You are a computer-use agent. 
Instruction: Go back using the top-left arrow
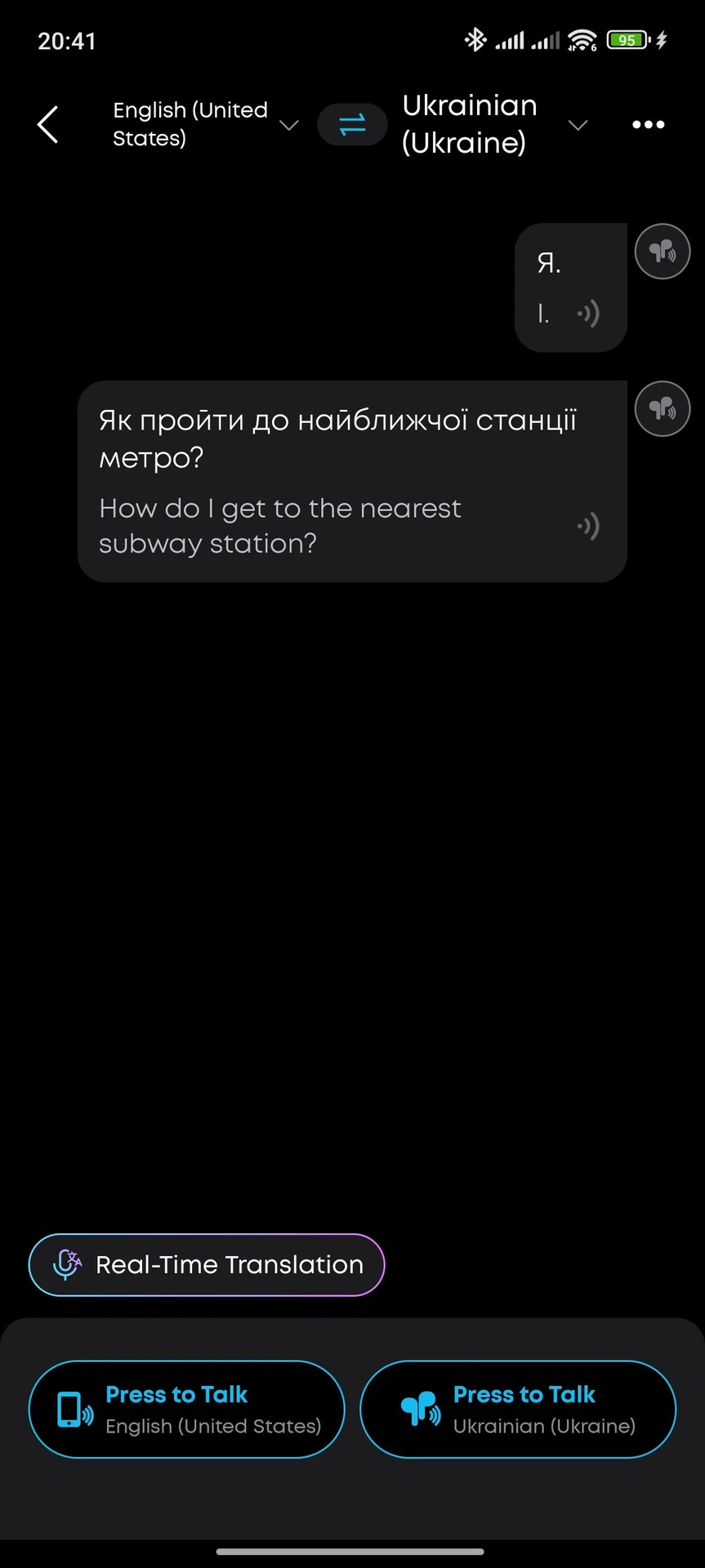click(48, 124)
